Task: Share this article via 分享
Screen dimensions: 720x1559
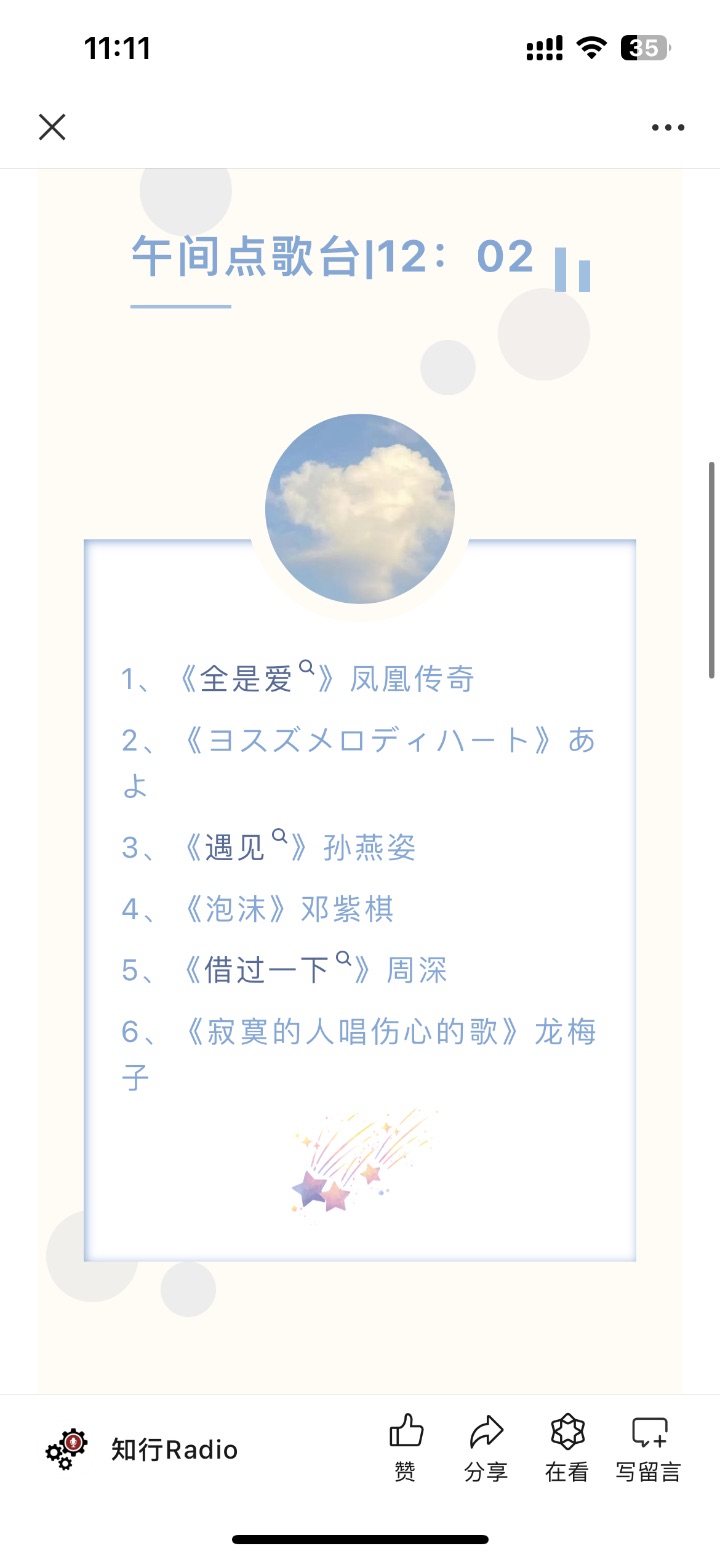Action: click(x=486, y=1447)
